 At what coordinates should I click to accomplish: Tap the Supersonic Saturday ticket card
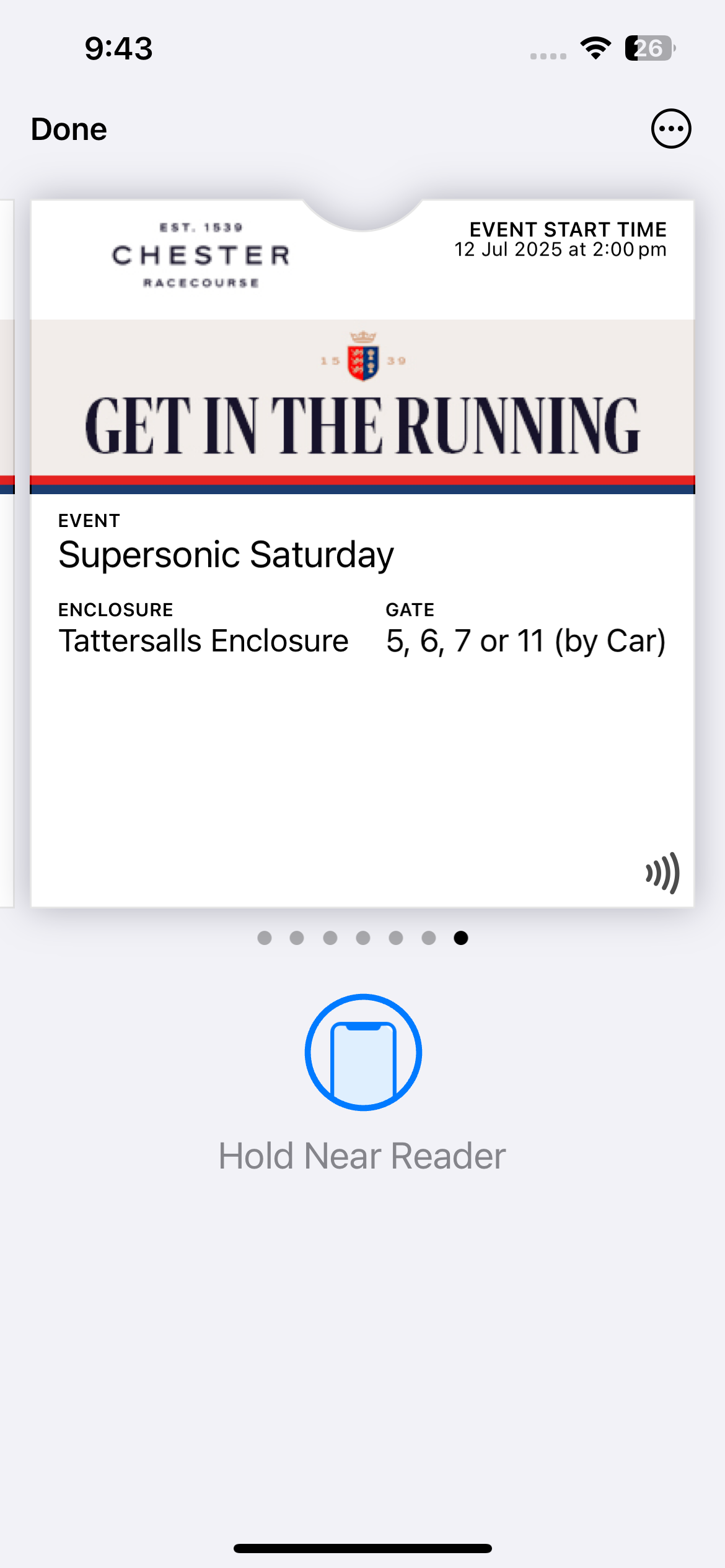pos(362,553)
